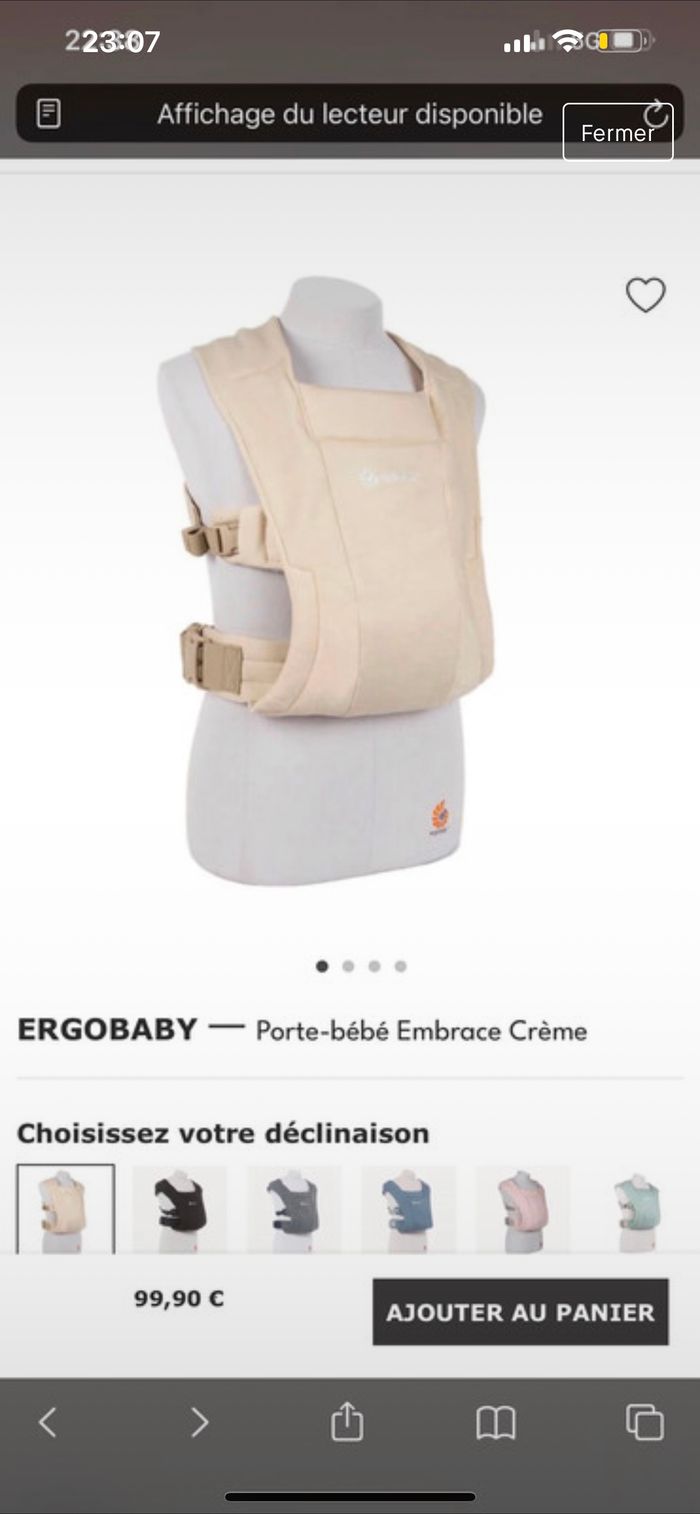Go forward in Safari's history

[199, 1421]
